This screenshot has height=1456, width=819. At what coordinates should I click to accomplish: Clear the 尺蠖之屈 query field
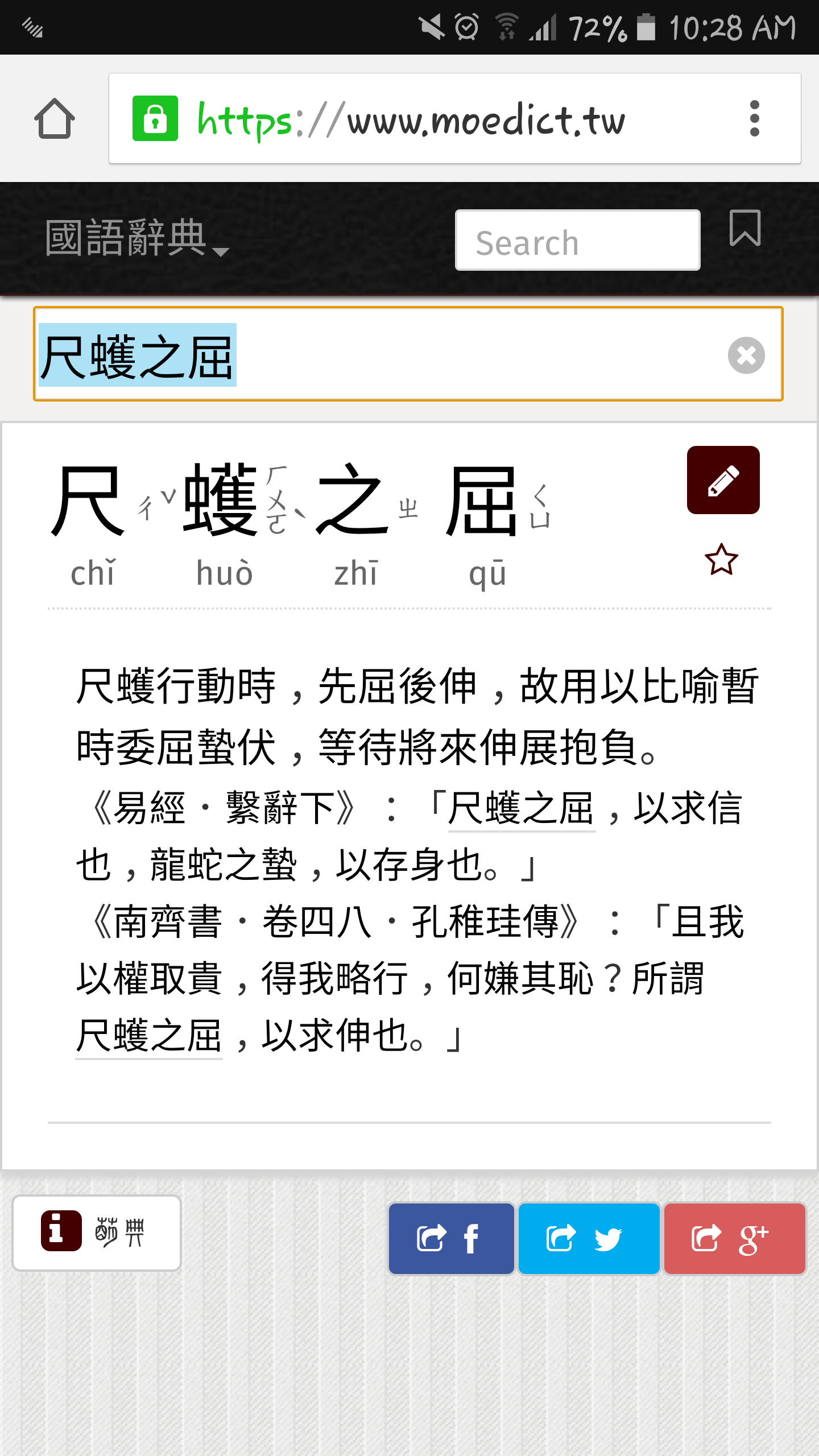point(746,355)
